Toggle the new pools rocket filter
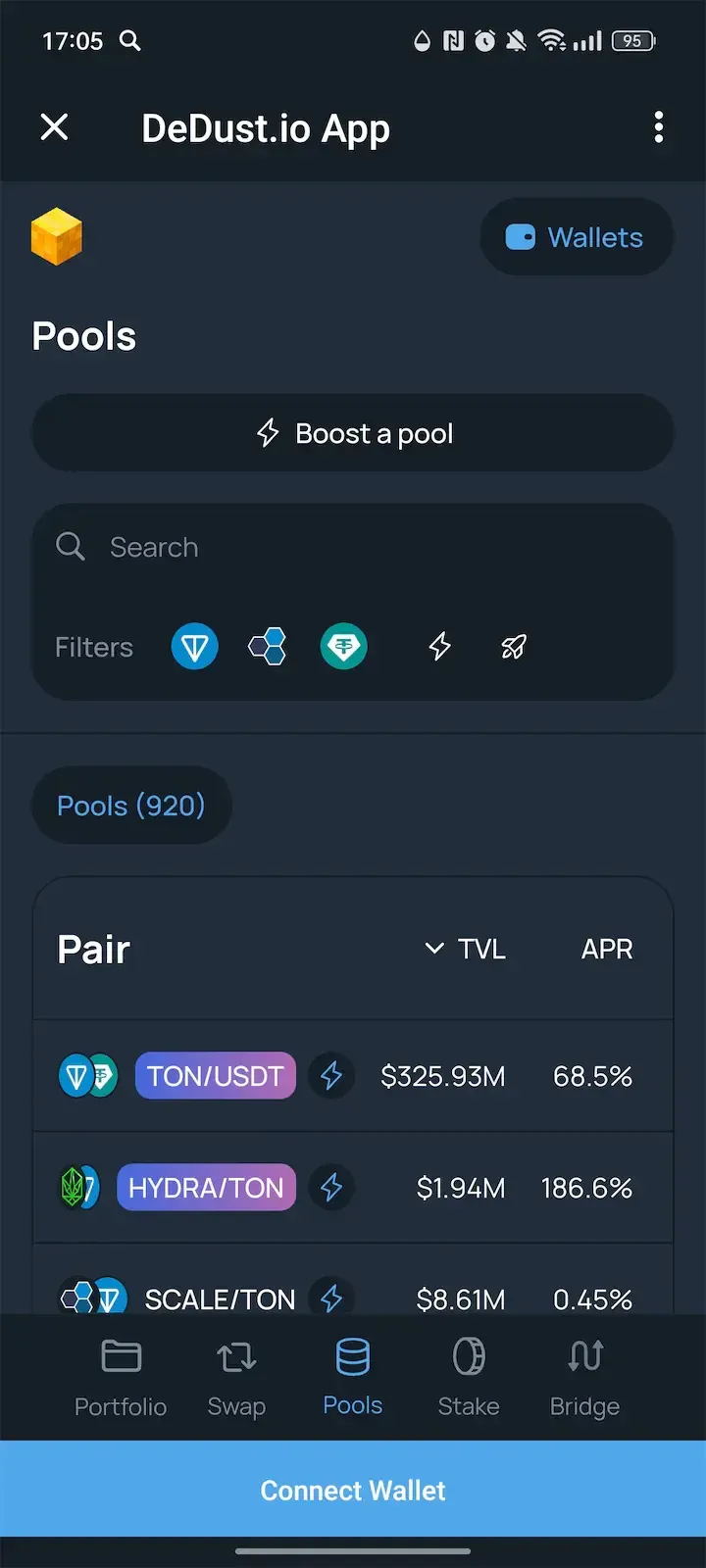 coord(513,646)
